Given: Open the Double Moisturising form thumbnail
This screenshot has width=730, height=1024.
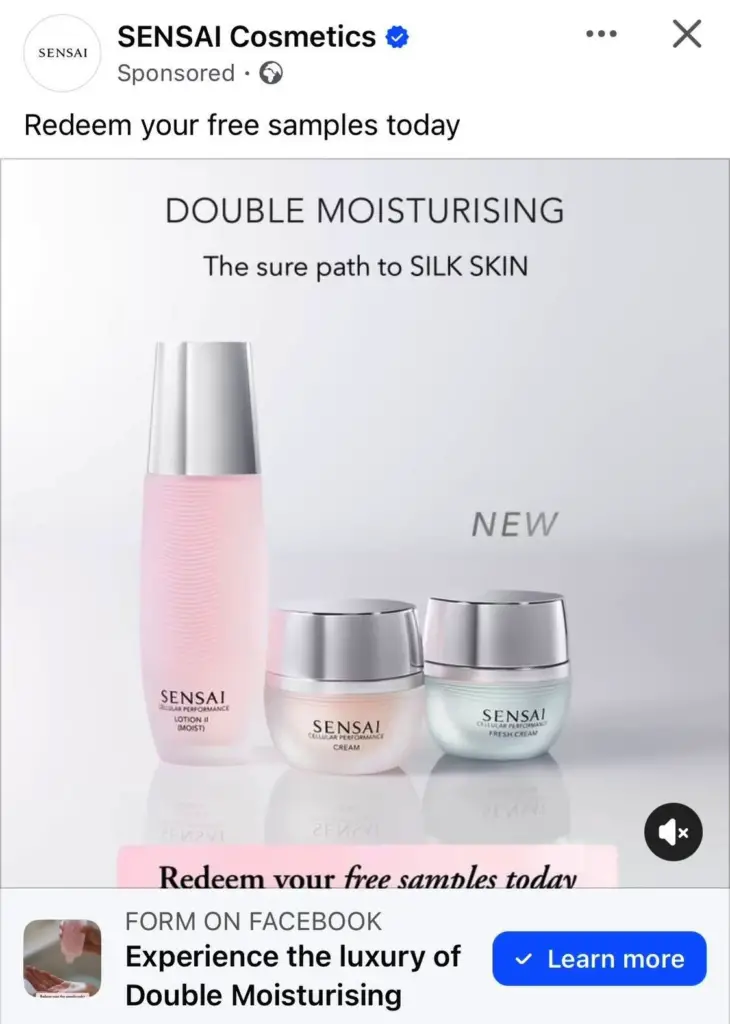Looking at the screenshot, I should [x=63, y=960].
